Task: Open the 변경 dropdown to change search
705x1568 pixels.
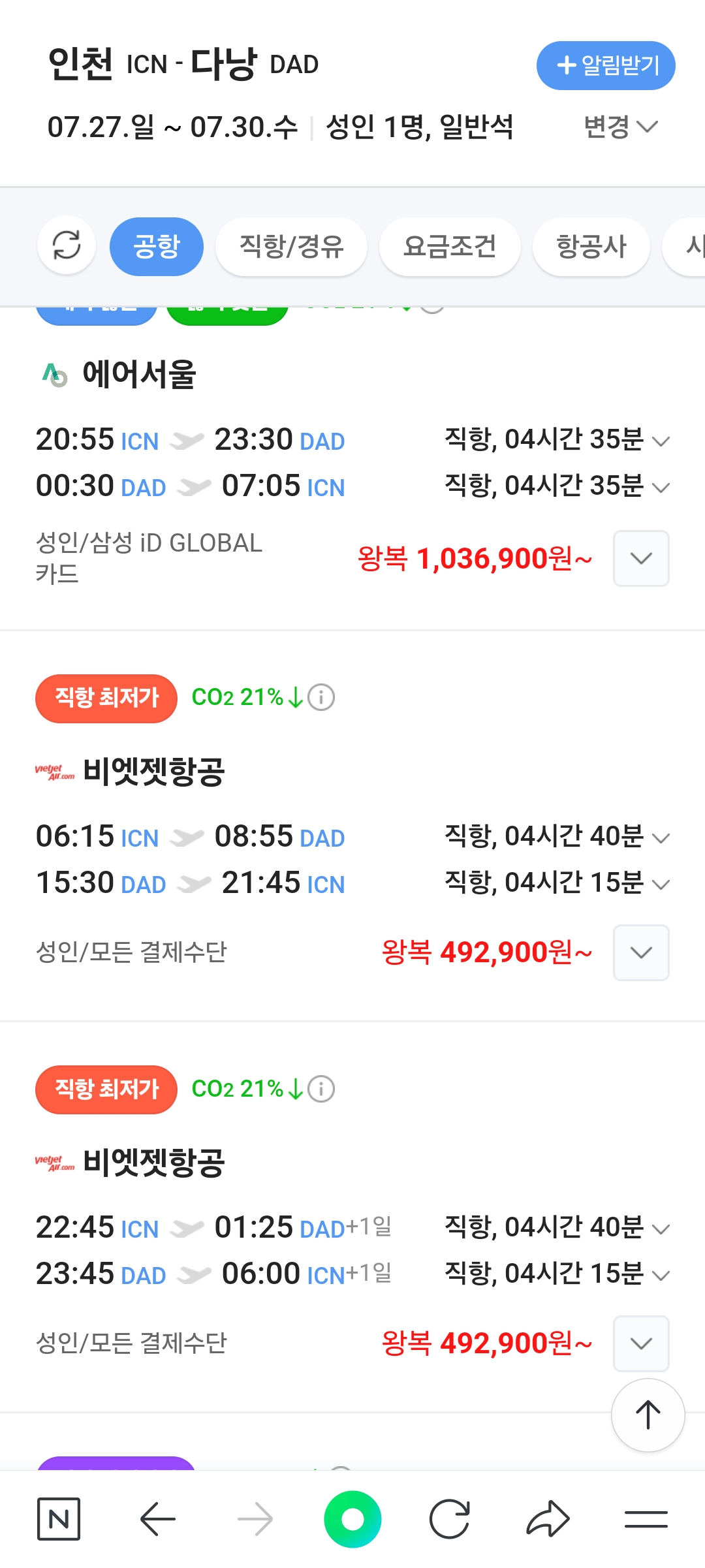Action: [620, 127]
